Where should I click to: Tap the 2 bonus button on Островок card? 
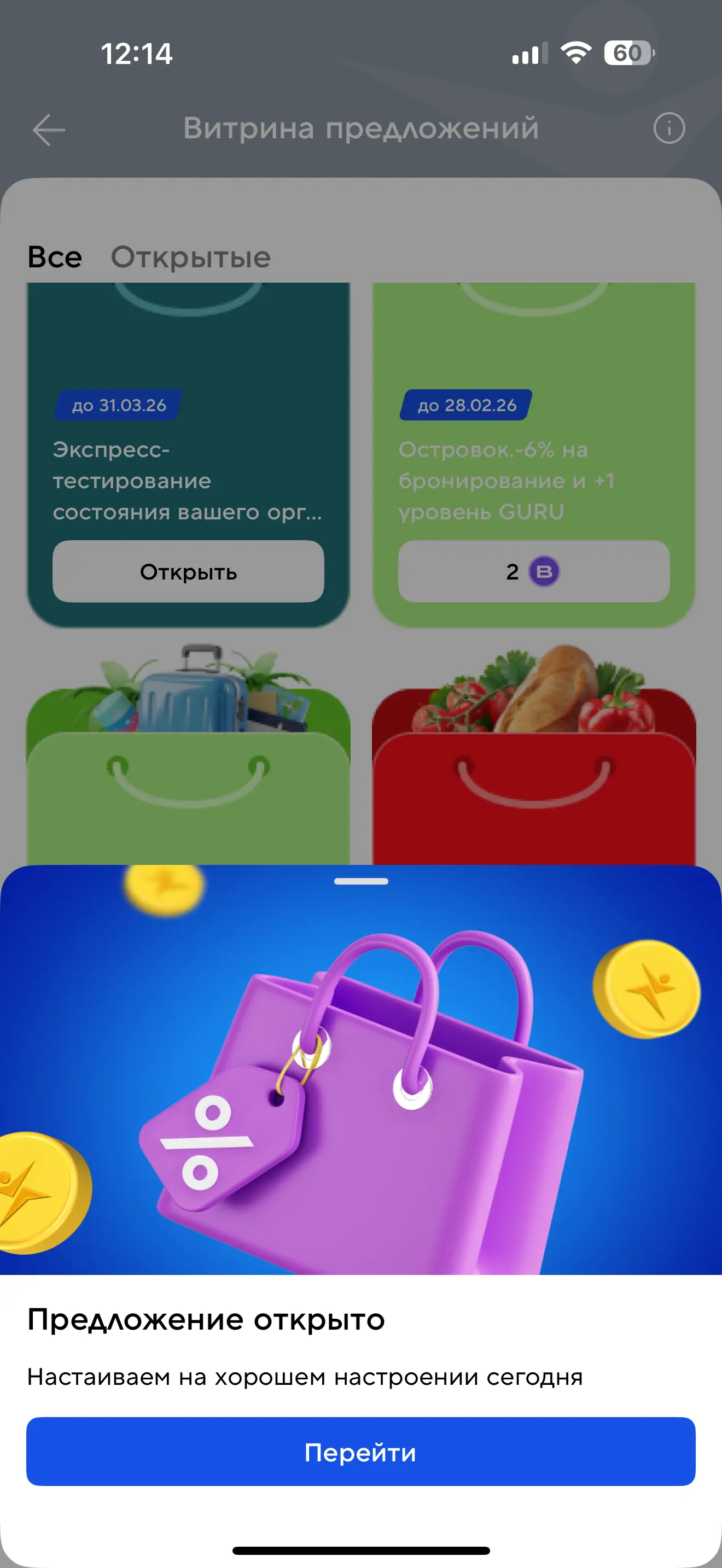[533, 571]
